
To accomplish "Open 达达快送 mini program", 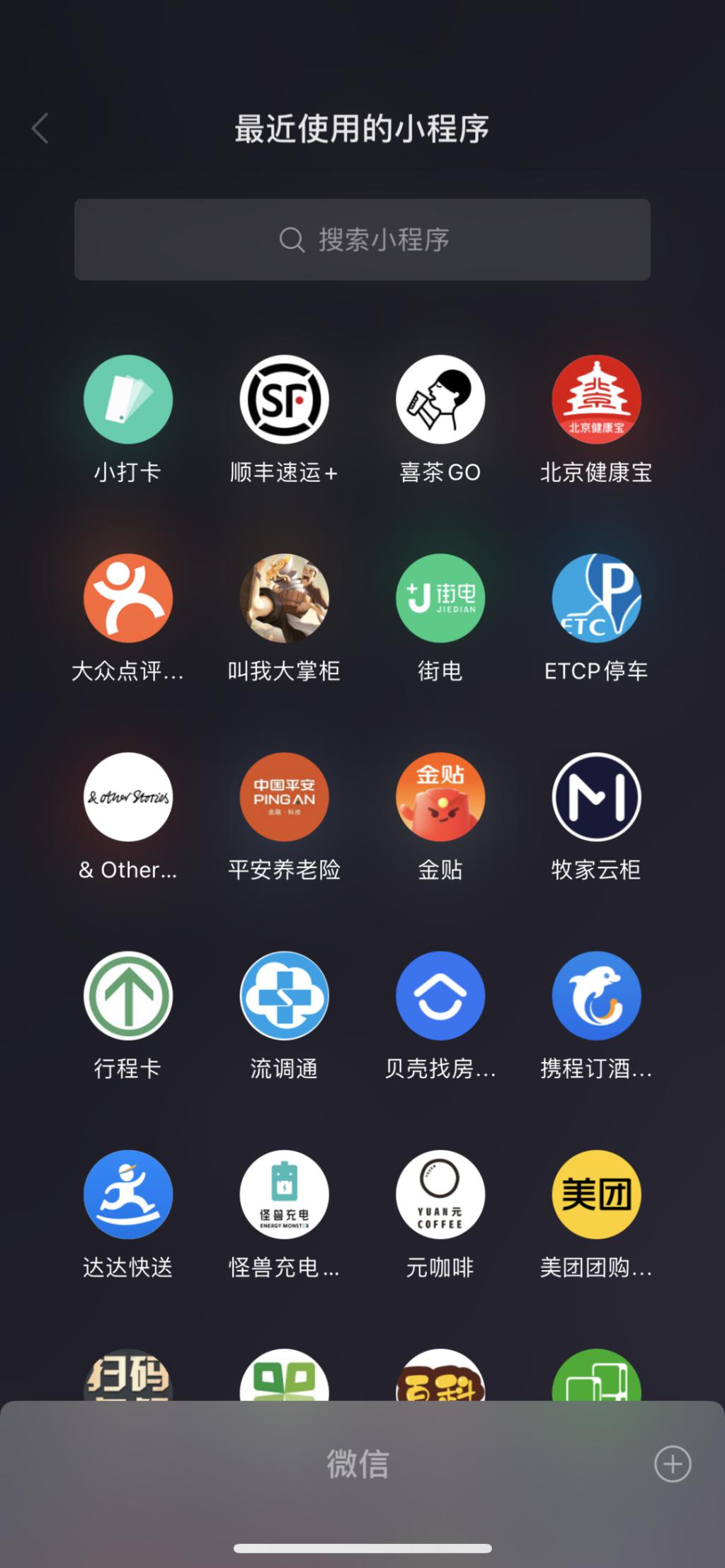I will [128, 1195].
